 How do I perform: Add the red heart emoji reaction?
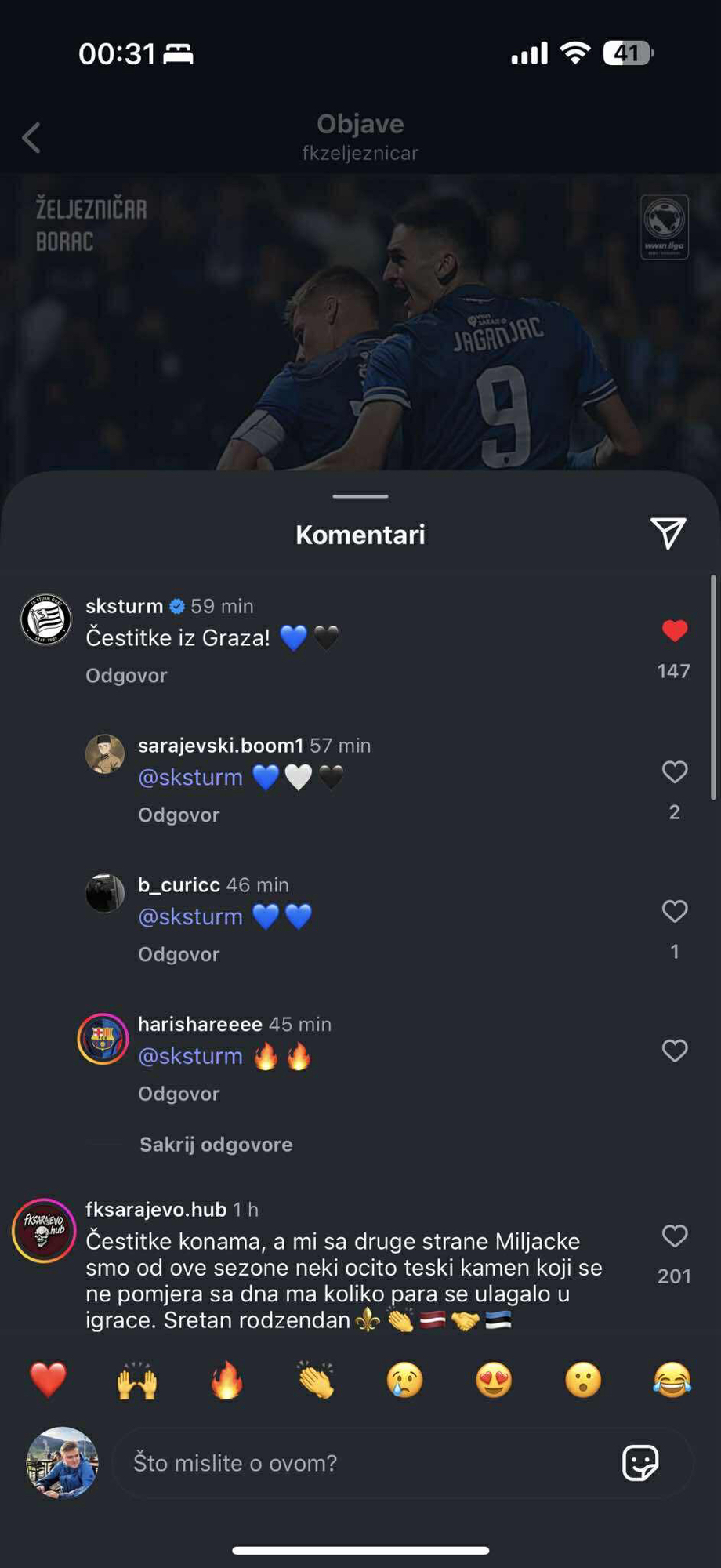point(48,1381)
